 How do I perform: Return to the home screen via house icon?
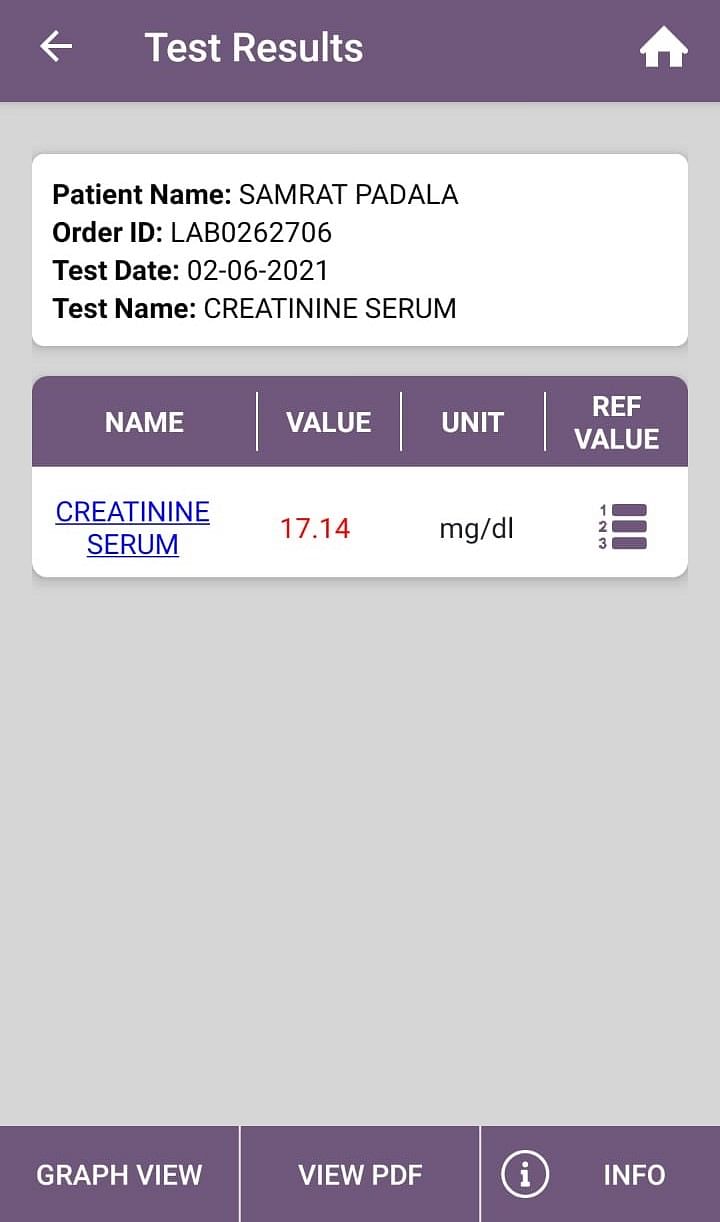pos(664,47)
